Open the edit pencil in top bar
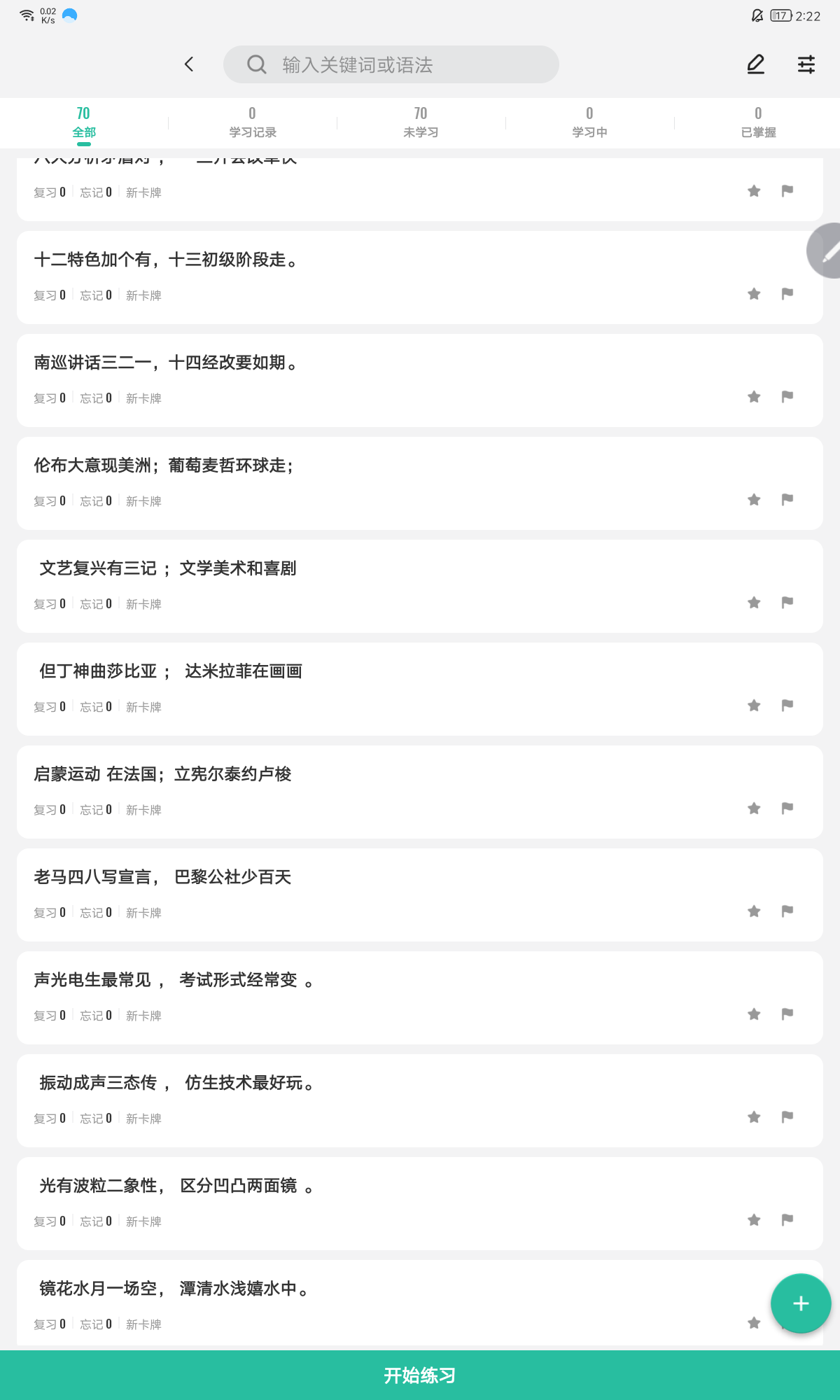840x1400 pixels. (x=755, y=64)
